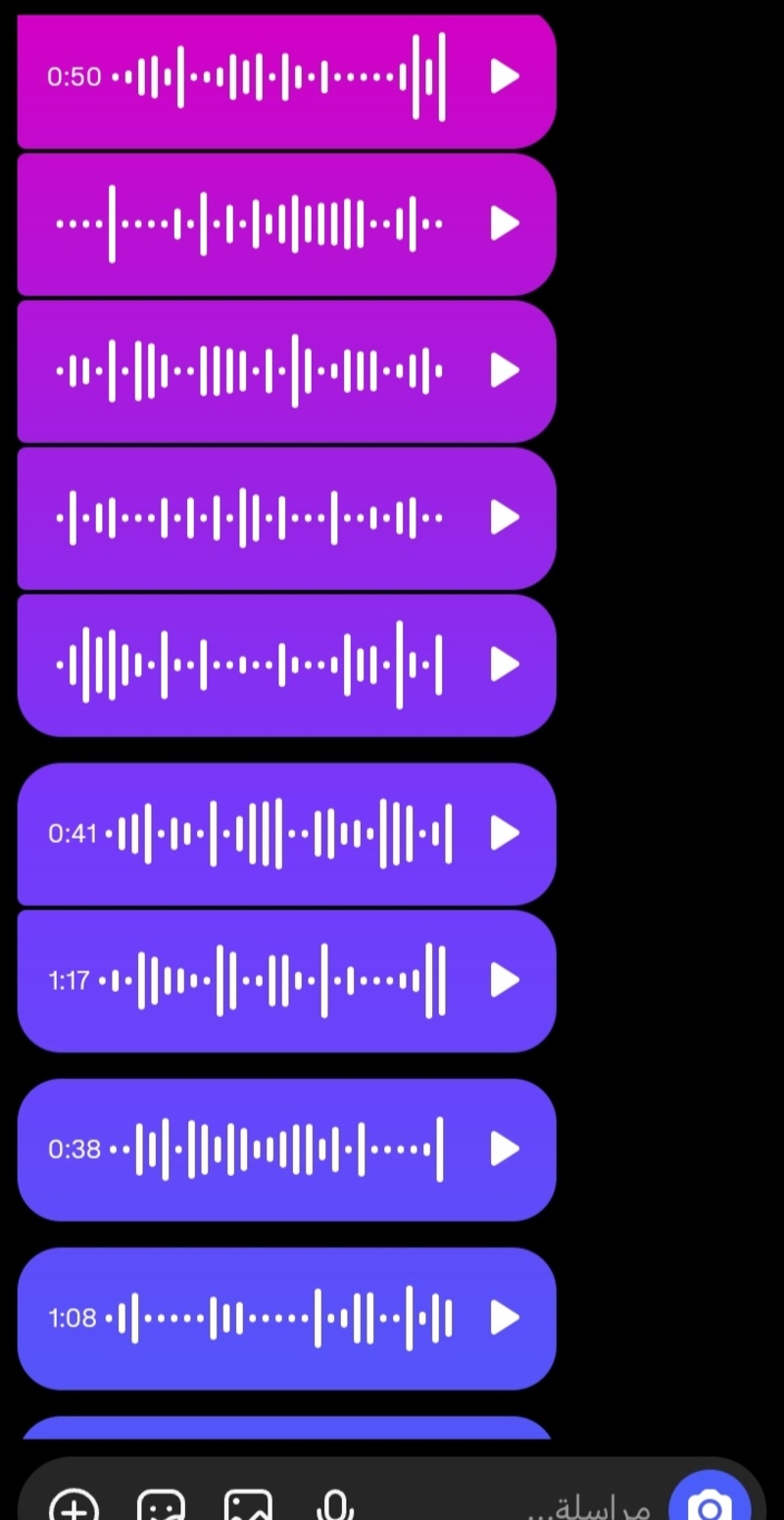Start the 1:17 voice message
The width and height of the screenshot is (784, 1520).
click(505, 979)
